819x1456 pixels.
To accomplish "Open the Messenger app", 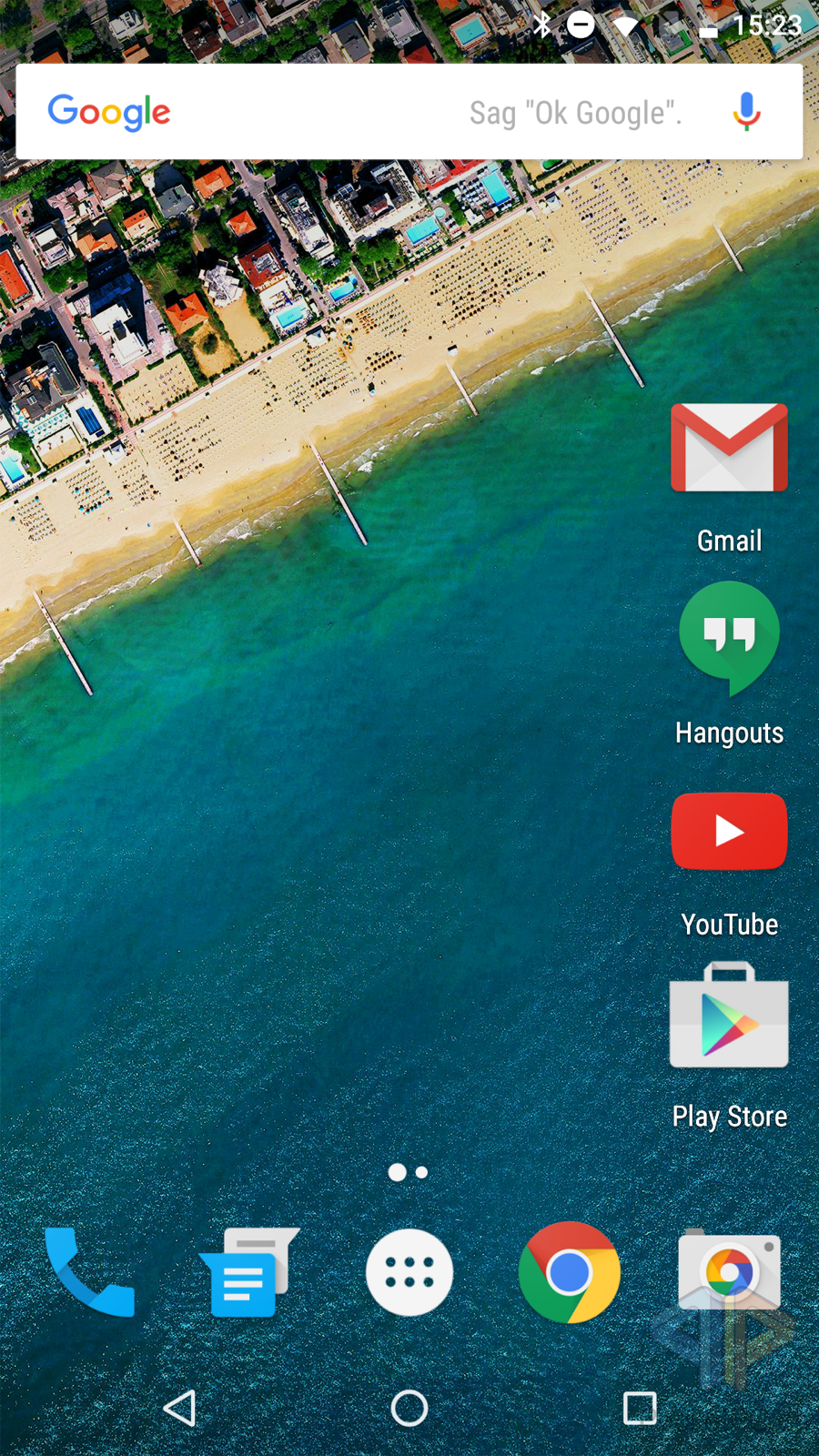I will click(x=249, y=1271).
